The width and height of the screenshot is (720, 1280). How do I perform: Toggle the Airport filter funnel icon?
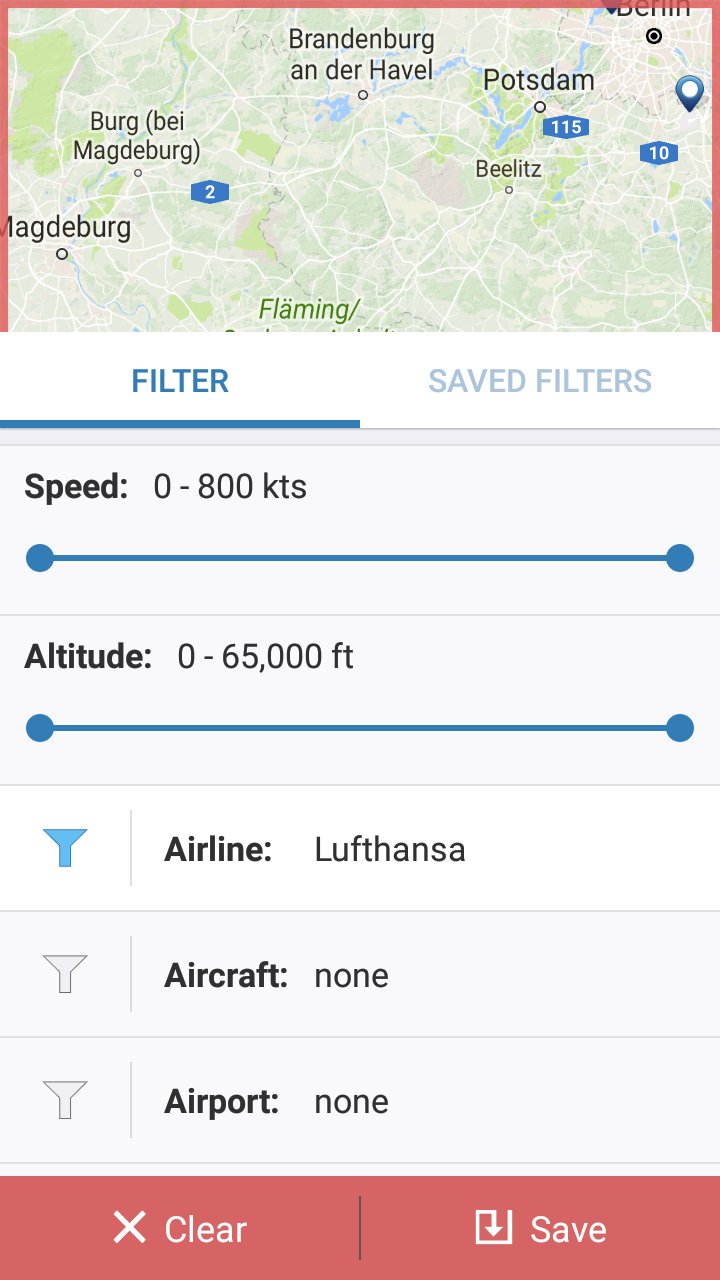click(65, 1100)
